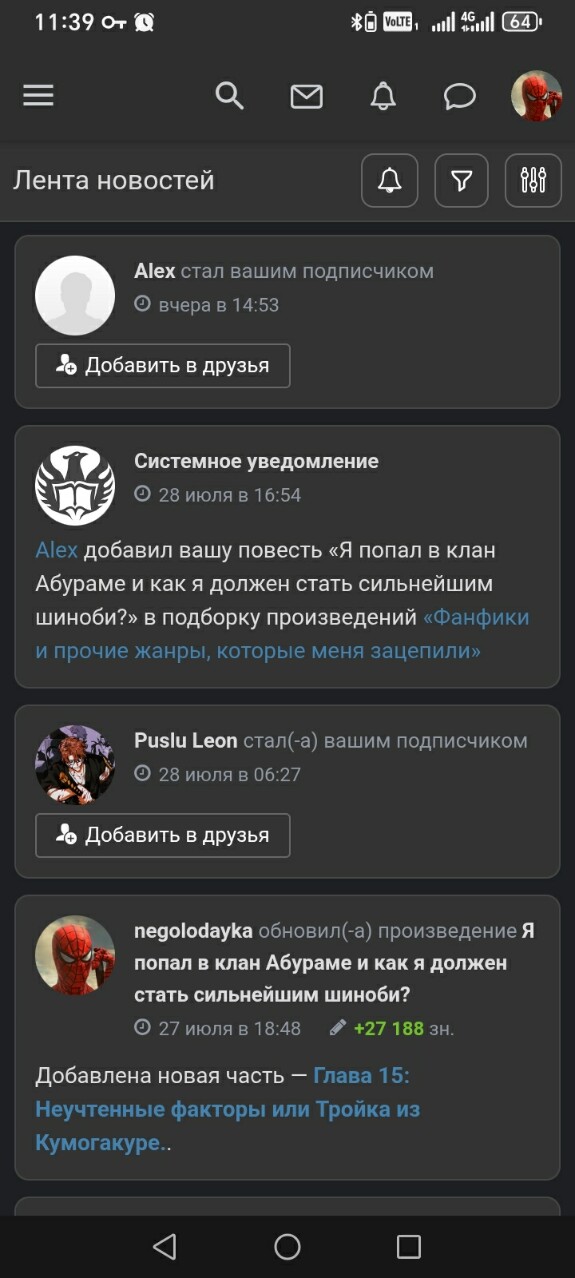Open Alex link in system notification
This screenshot has width=575, height=1278.
[x=56, y=551]
